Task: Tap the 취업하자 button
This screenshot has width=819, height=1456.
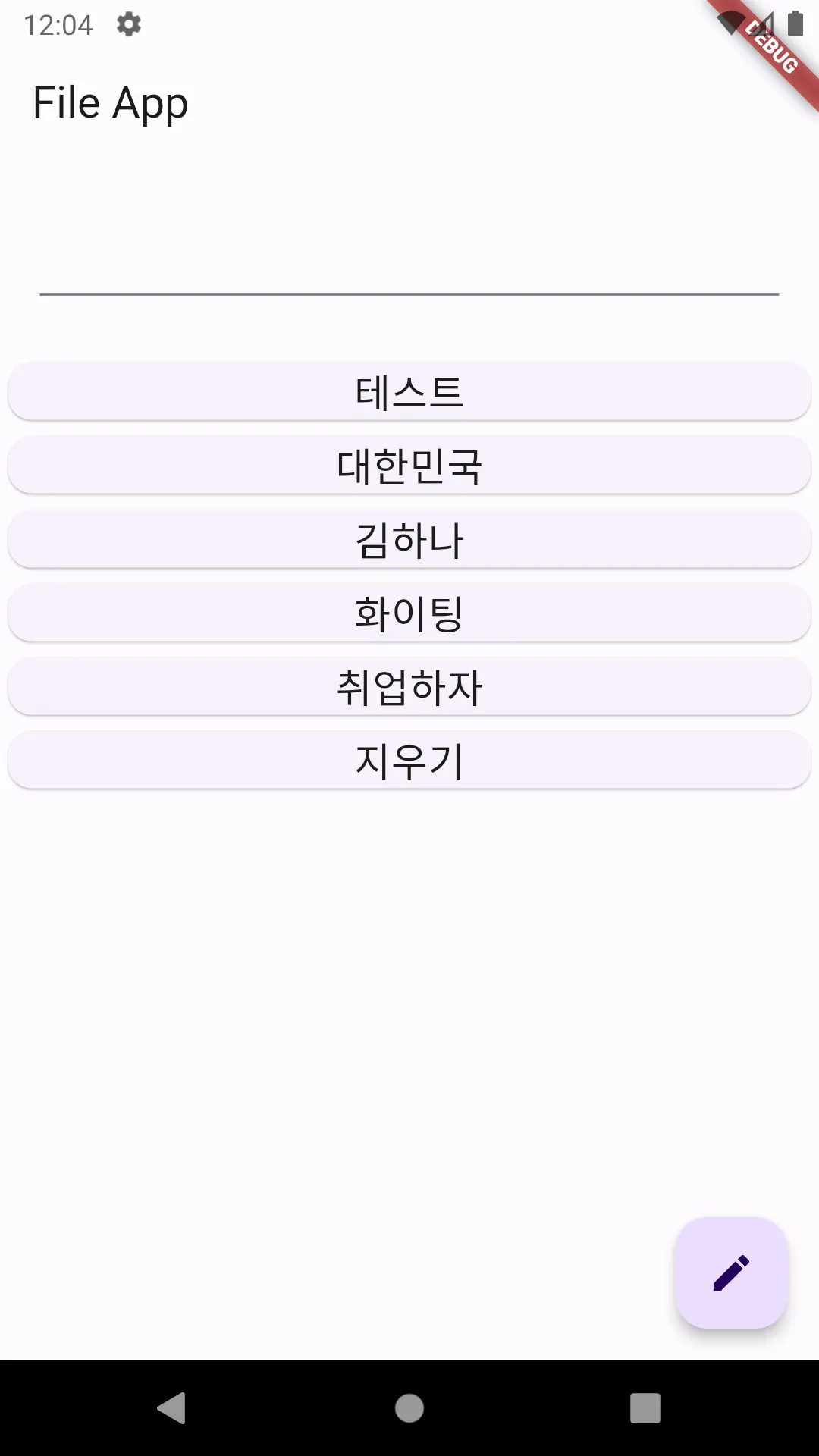Action: (x=409, y=686)
